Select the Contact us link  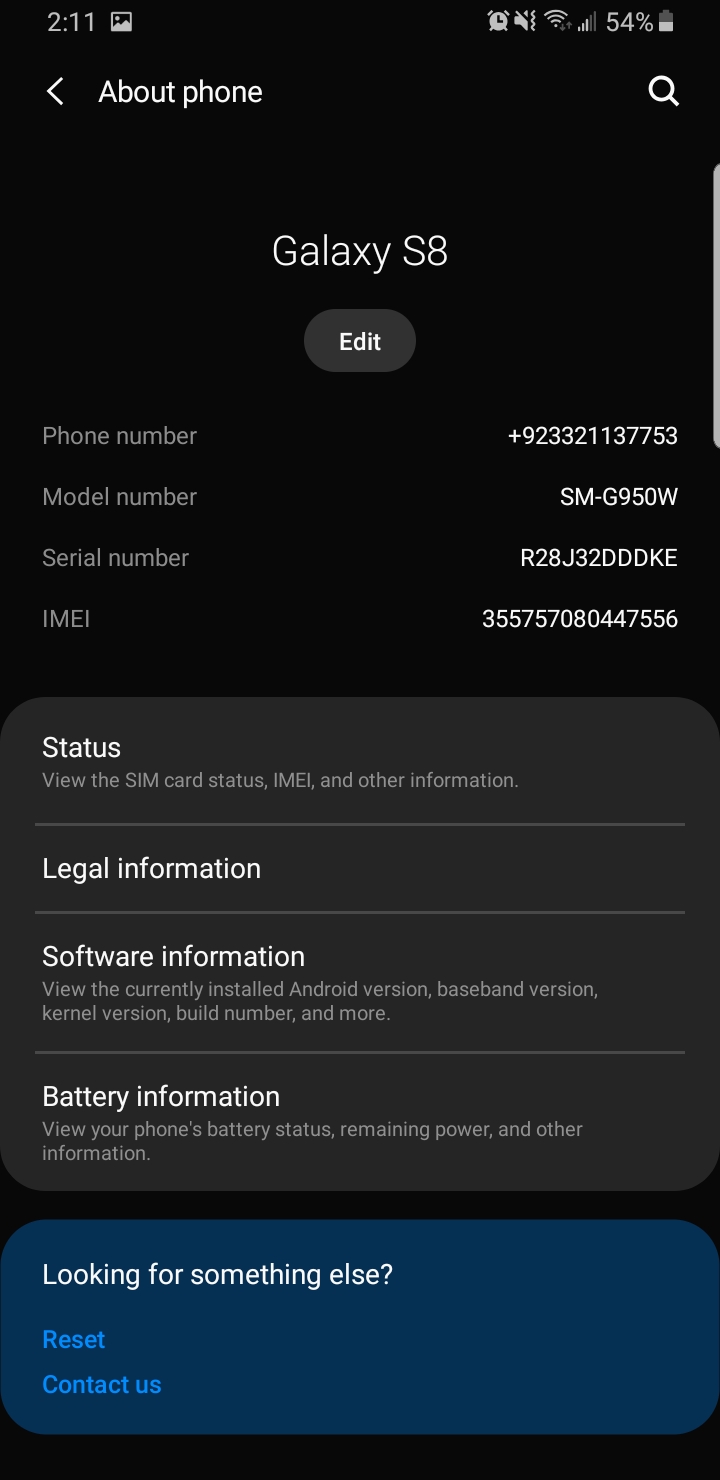pyautogui.click(x=102, y=1384)
